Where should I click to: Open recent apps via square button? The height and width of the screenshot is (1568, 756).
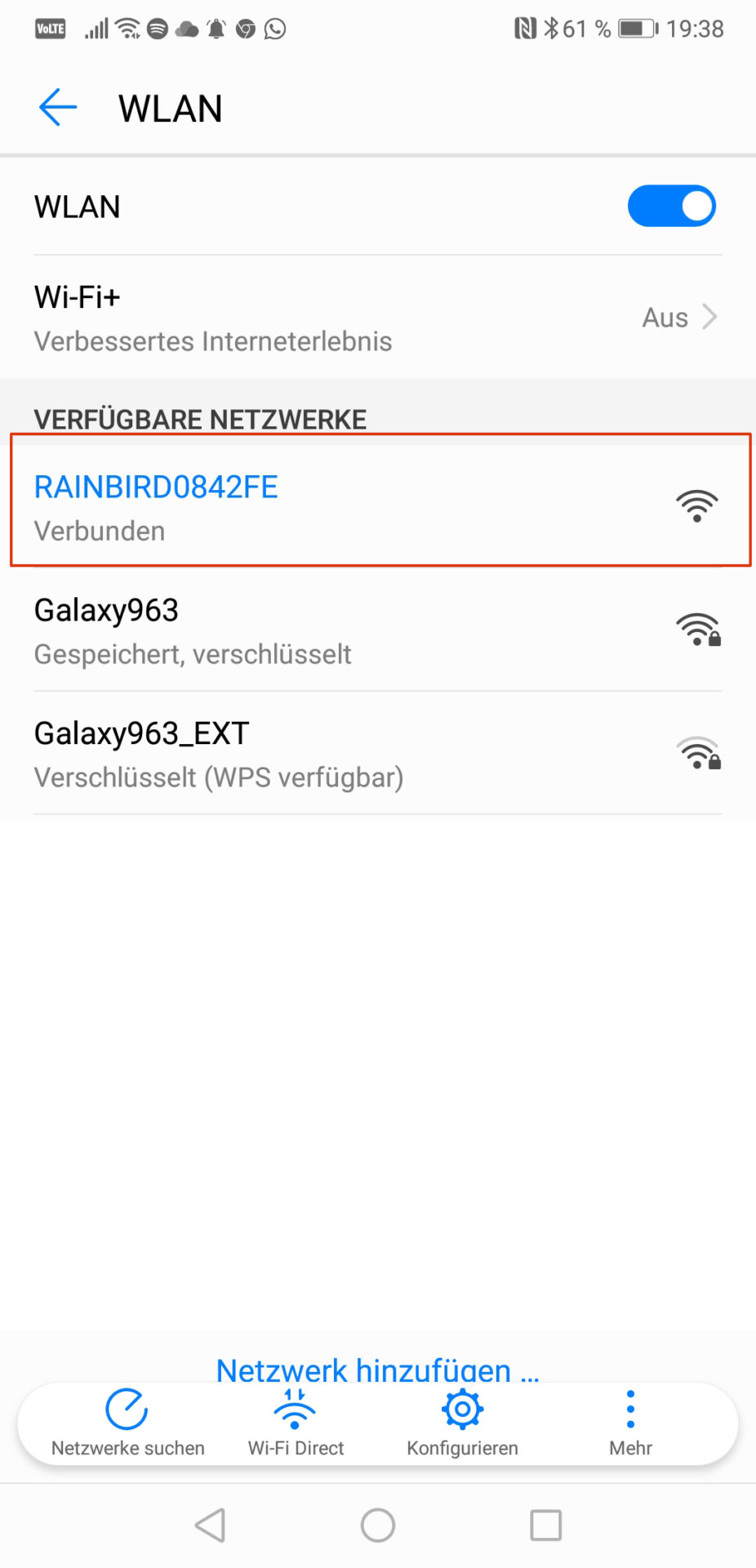click(x=545, y=1524)
